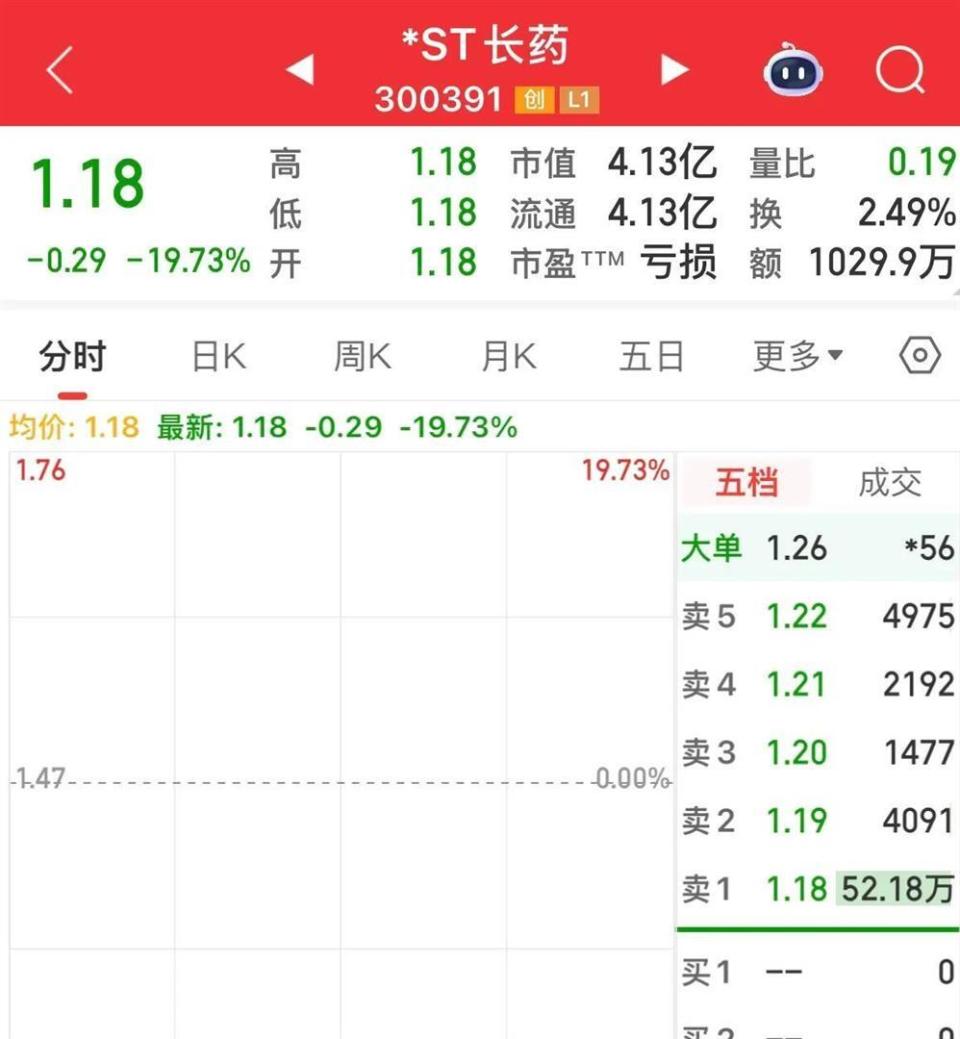Click the 创 board badge next to 300391
960x1039 pixels.
[x=534, y=99]
